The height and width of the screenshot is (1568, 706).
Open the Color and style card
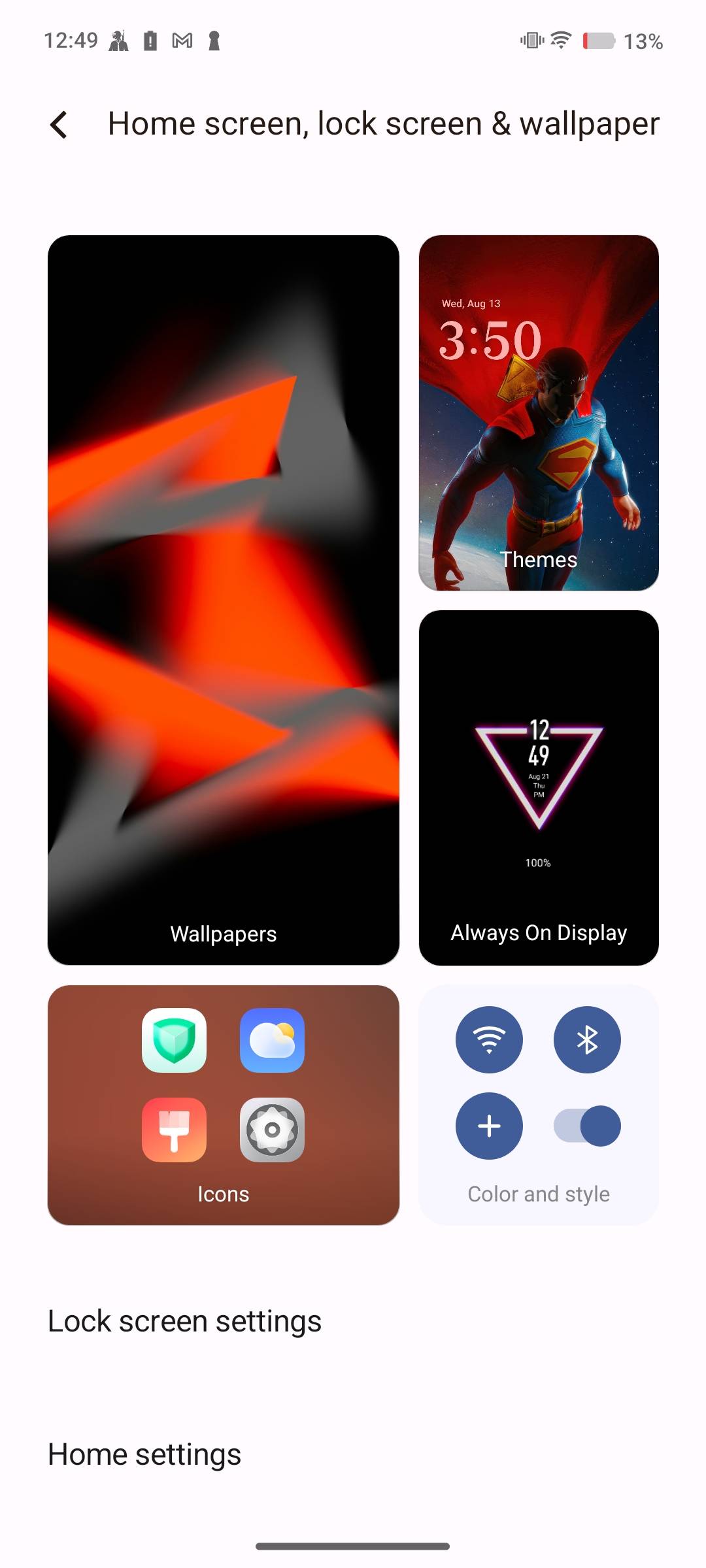538,1105
